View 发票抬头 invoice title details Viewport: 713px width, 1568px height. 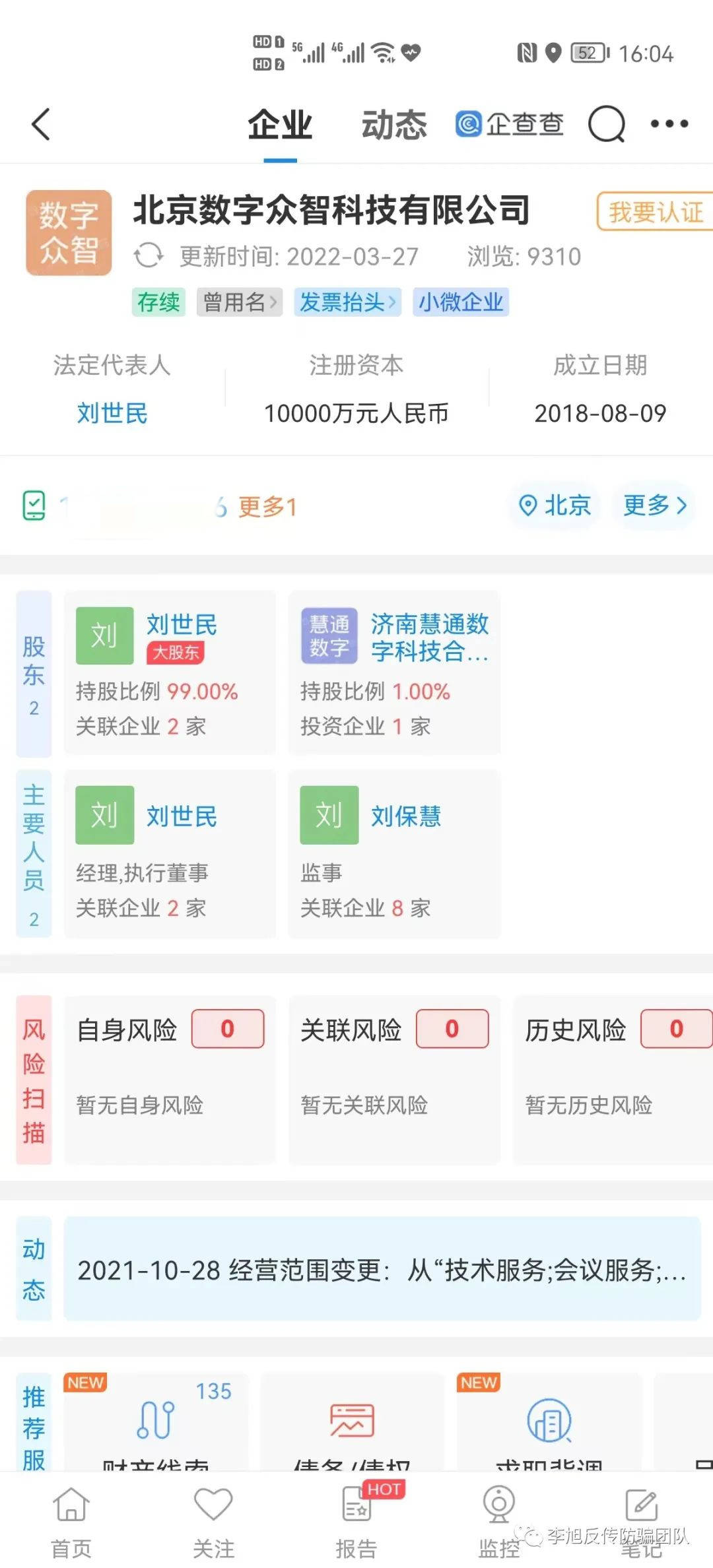tap(347, 302)
